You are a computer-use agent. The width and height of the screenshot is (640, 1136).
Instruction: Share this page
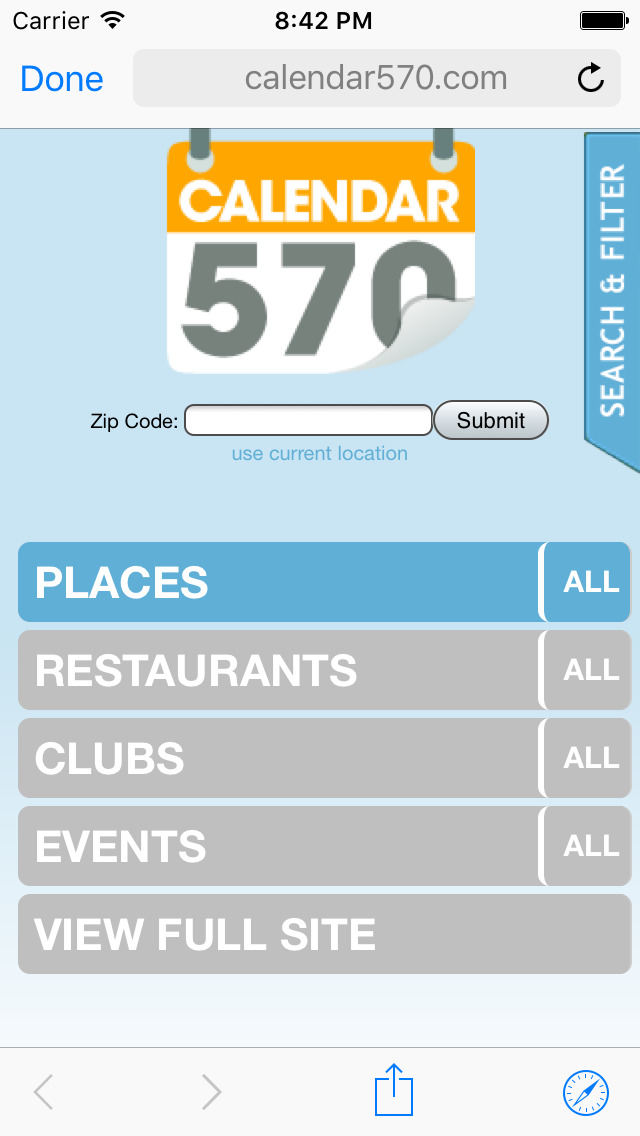(394, 1091)
